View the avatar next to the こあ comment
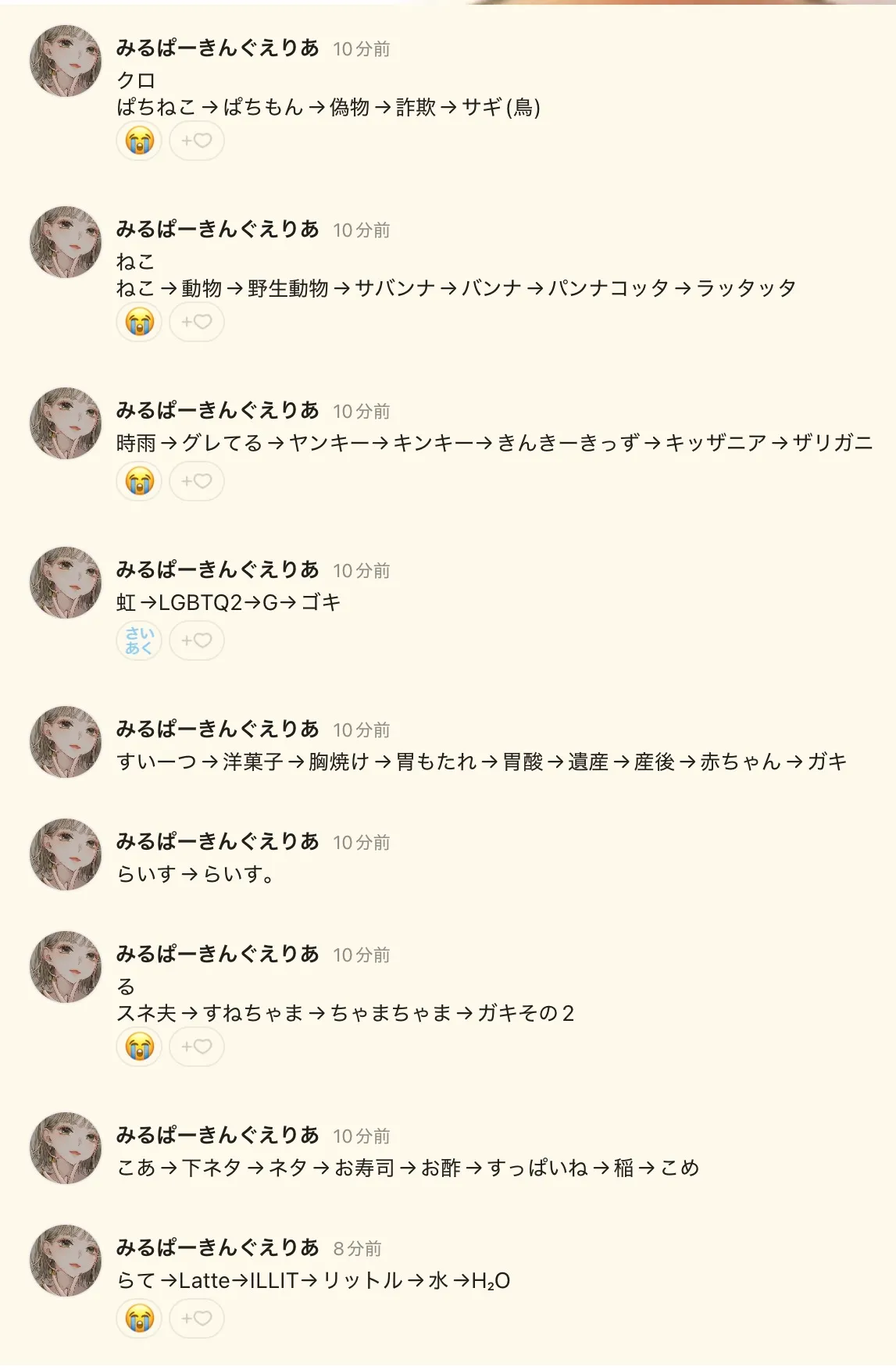The height and width of the screenshot is (1370, 896). [x=66, y=1148]
